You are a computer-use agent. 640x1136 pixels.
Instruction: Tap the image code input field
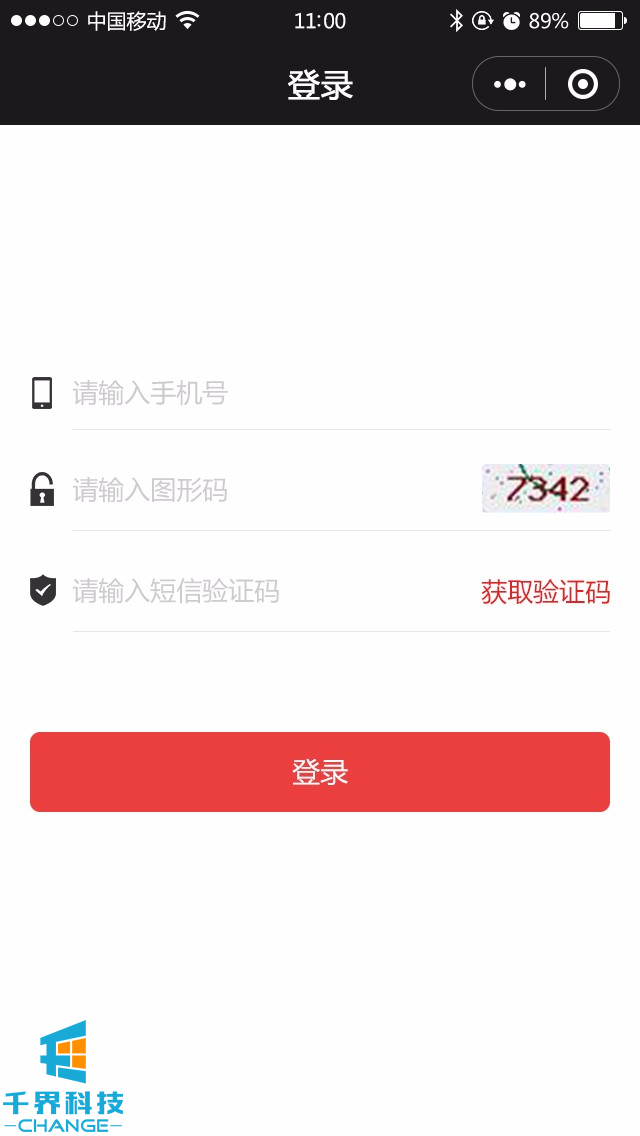pos(270,490)
